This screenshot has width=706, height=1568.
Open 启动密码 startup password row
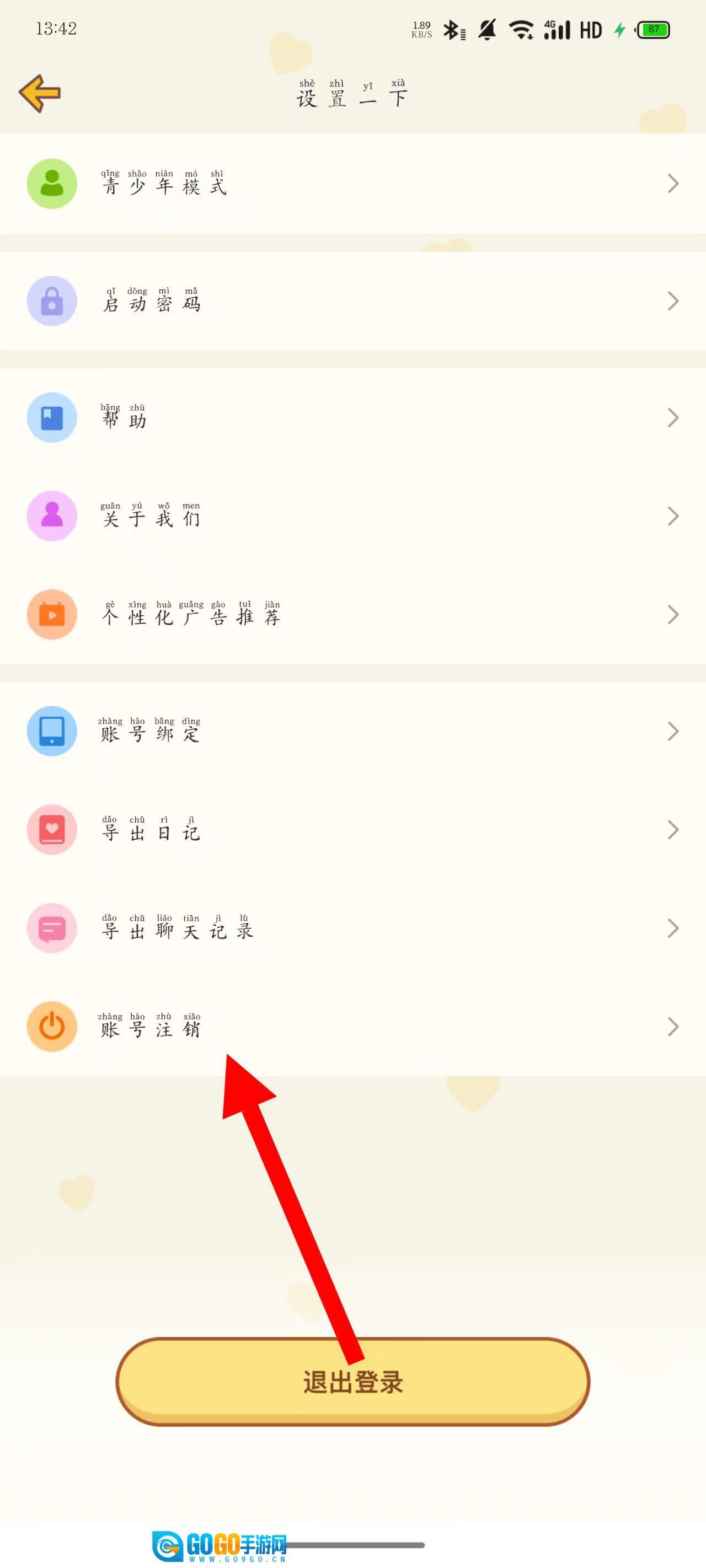[352, 301]
